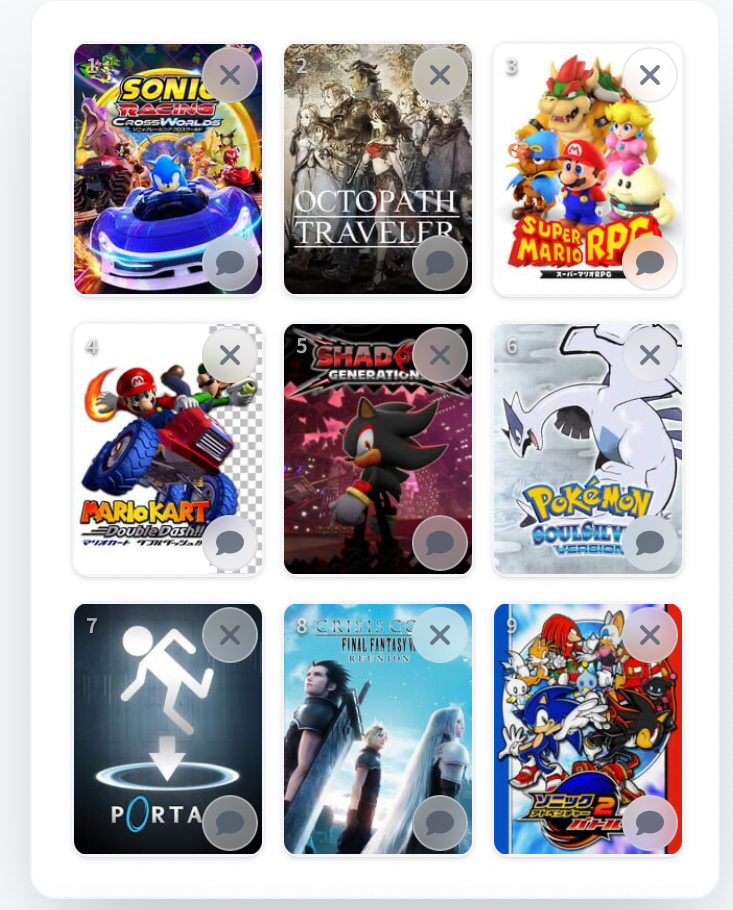
Task: Remove Sonic Racing CrossWorlds from the grid
Action: point(230,75)
